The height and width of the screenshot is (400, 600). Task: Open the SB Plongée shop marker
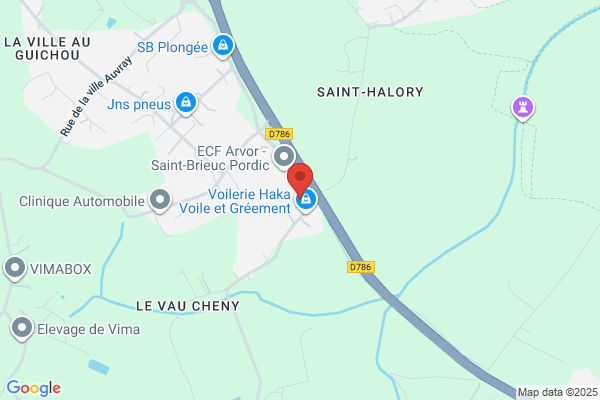(223, 46)
